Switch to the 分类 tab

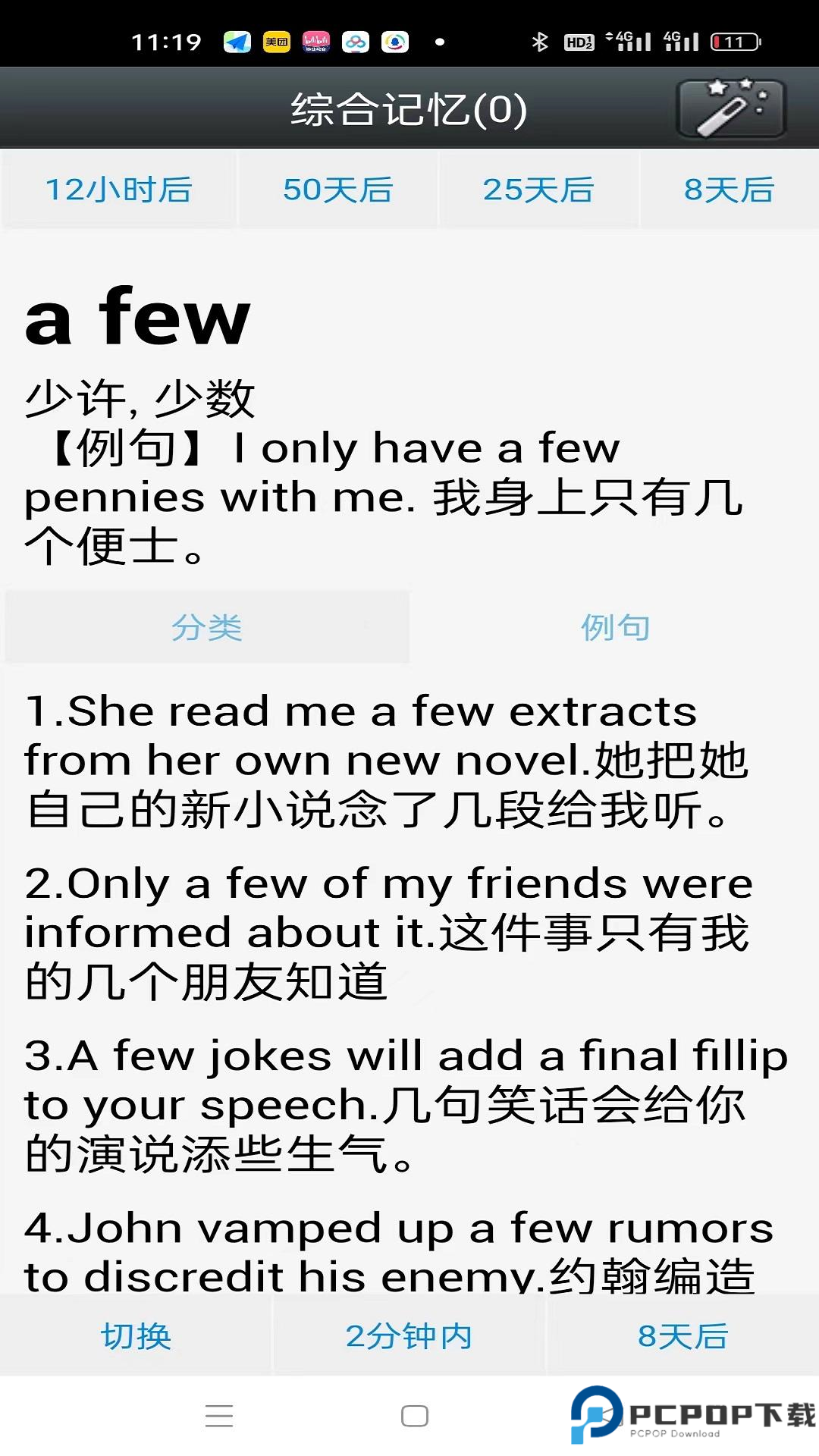tap(207, 627)
